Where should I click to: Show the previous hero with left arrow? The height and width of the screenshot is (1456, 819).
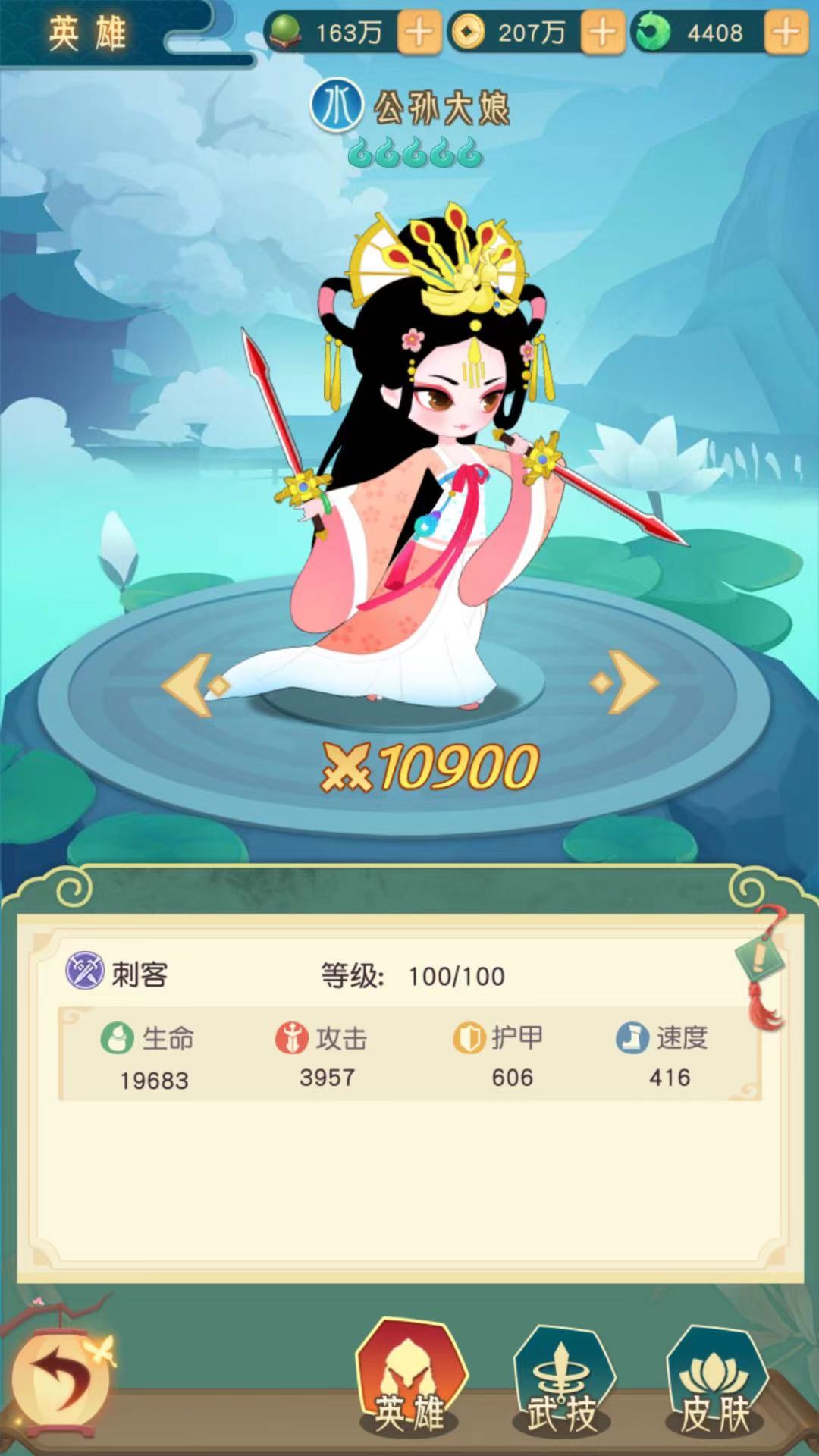(x=193, y=685)
